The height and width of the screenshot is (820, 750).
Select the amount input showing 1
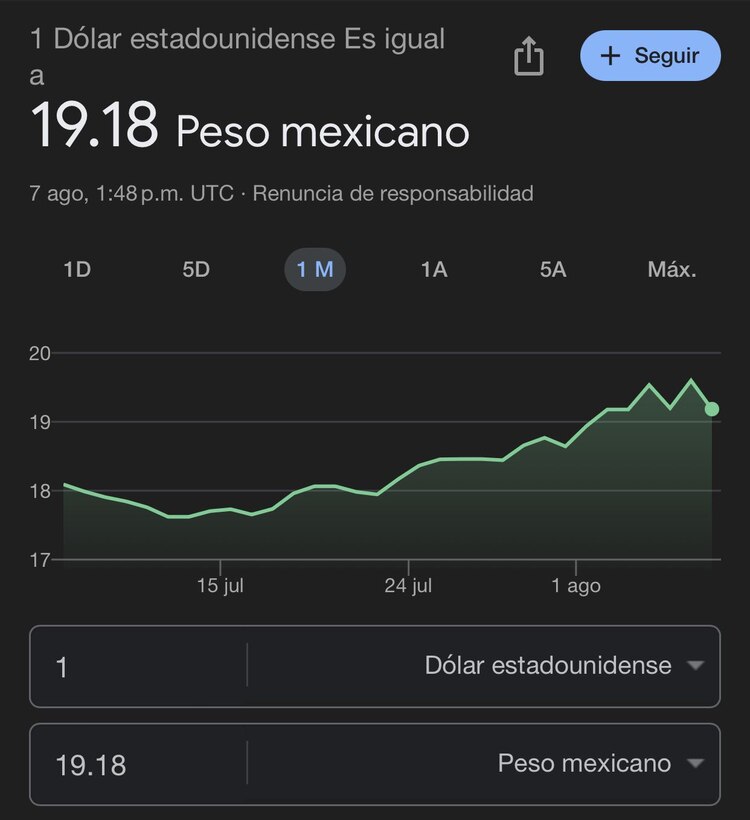(x=120, y=666)
